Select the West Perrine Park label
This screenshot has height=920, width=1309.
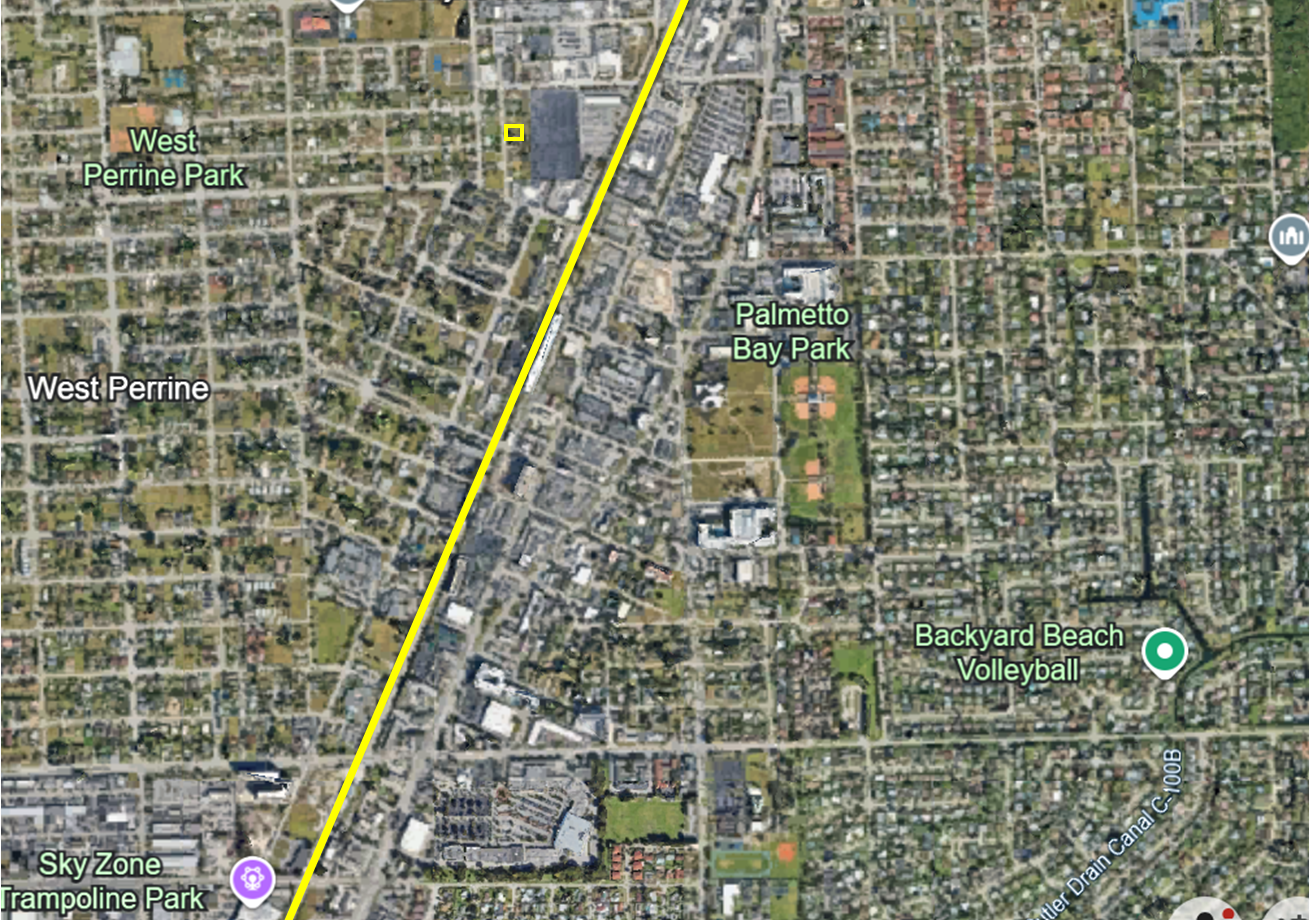[164, 158]
